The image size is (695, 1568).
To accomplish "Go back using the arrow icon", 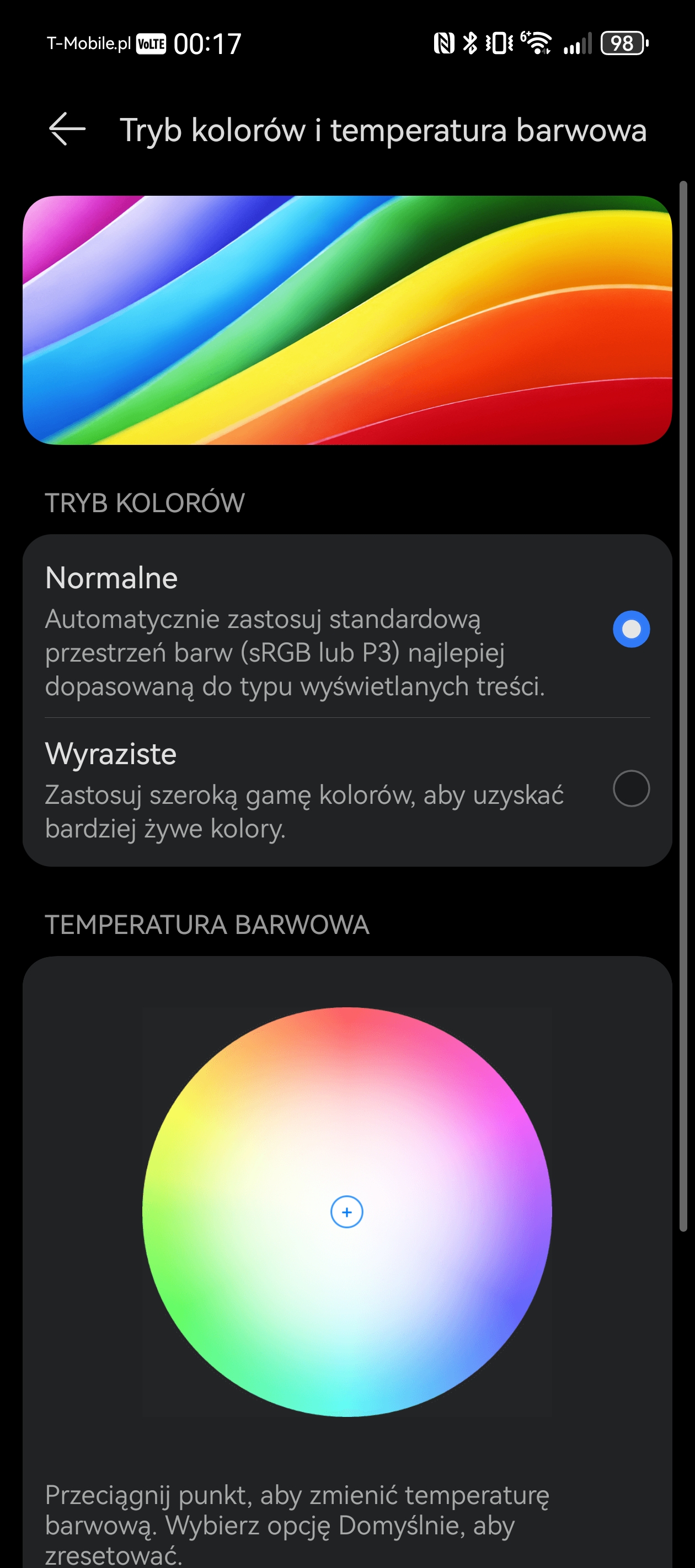I will pyautogui.click(x=67, y=129).
